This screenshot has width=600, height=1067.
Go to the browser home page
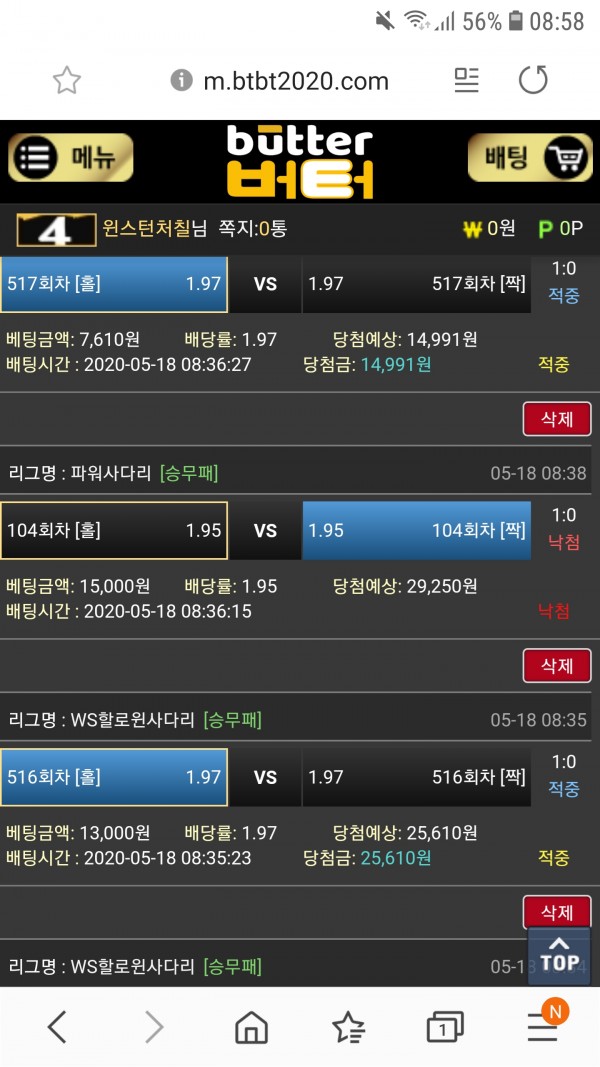point(251,1026)
